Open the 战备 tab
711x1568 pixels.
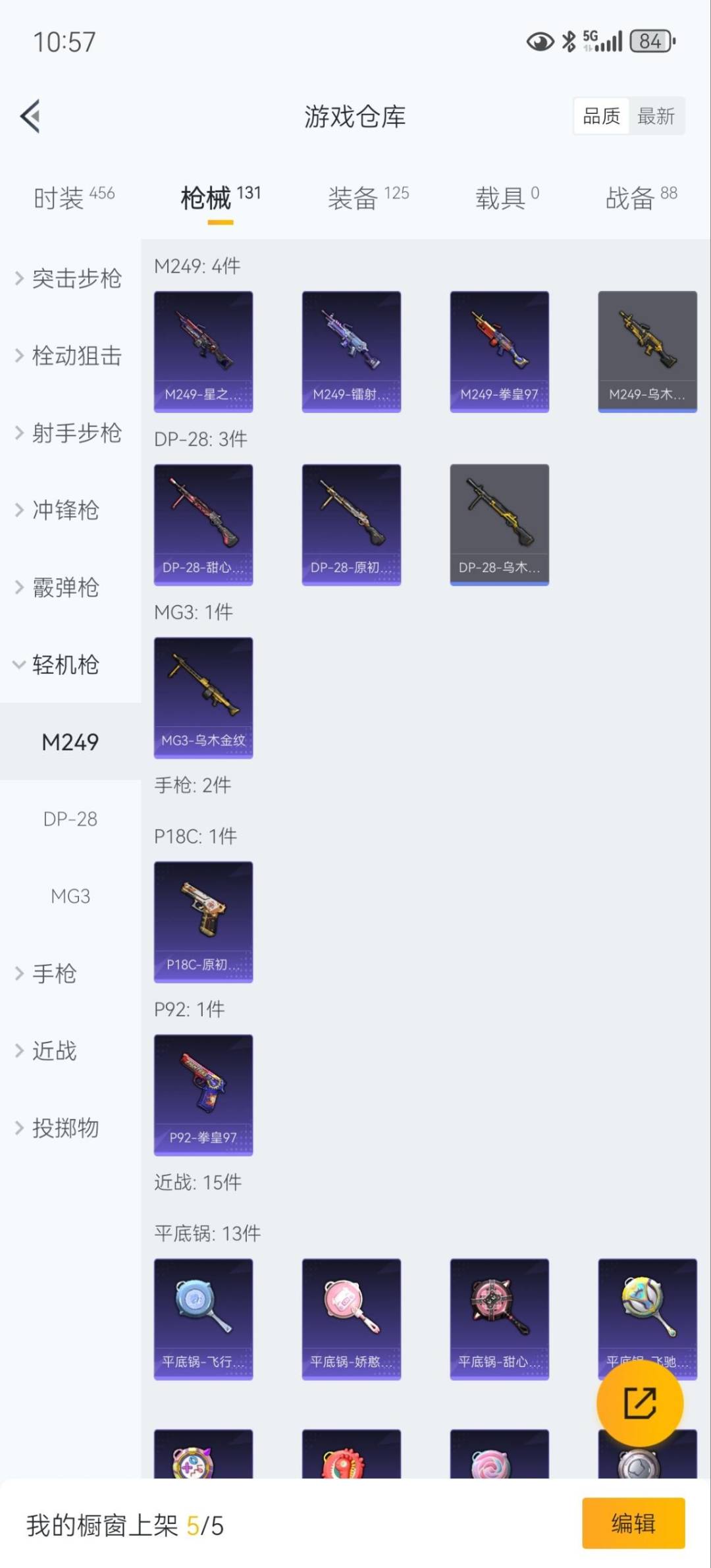pos(641,197)
